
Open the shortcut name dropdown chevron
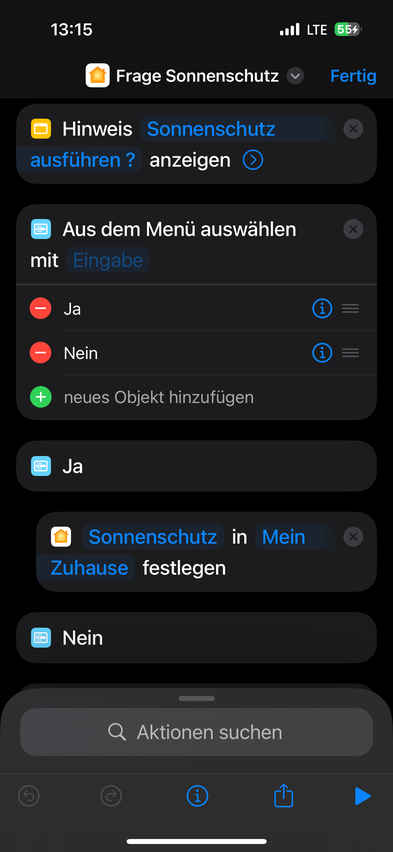295,76
